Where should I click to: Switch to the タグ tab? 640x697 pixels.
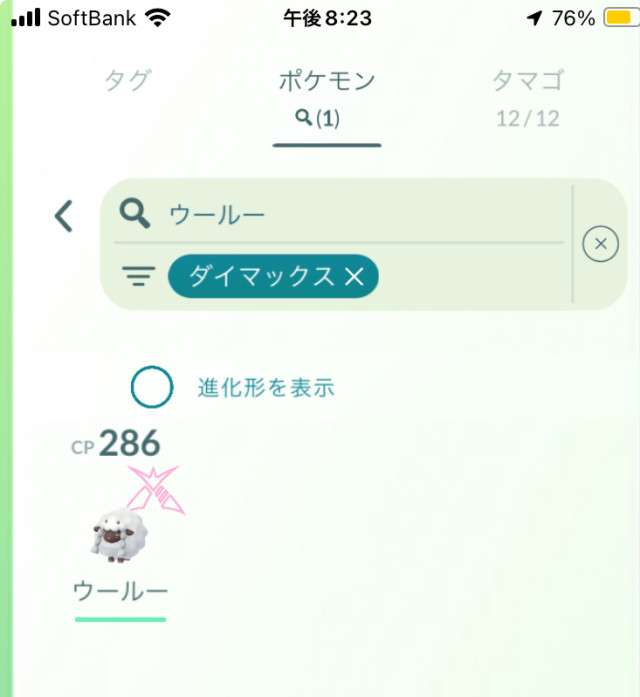point(129,81)
